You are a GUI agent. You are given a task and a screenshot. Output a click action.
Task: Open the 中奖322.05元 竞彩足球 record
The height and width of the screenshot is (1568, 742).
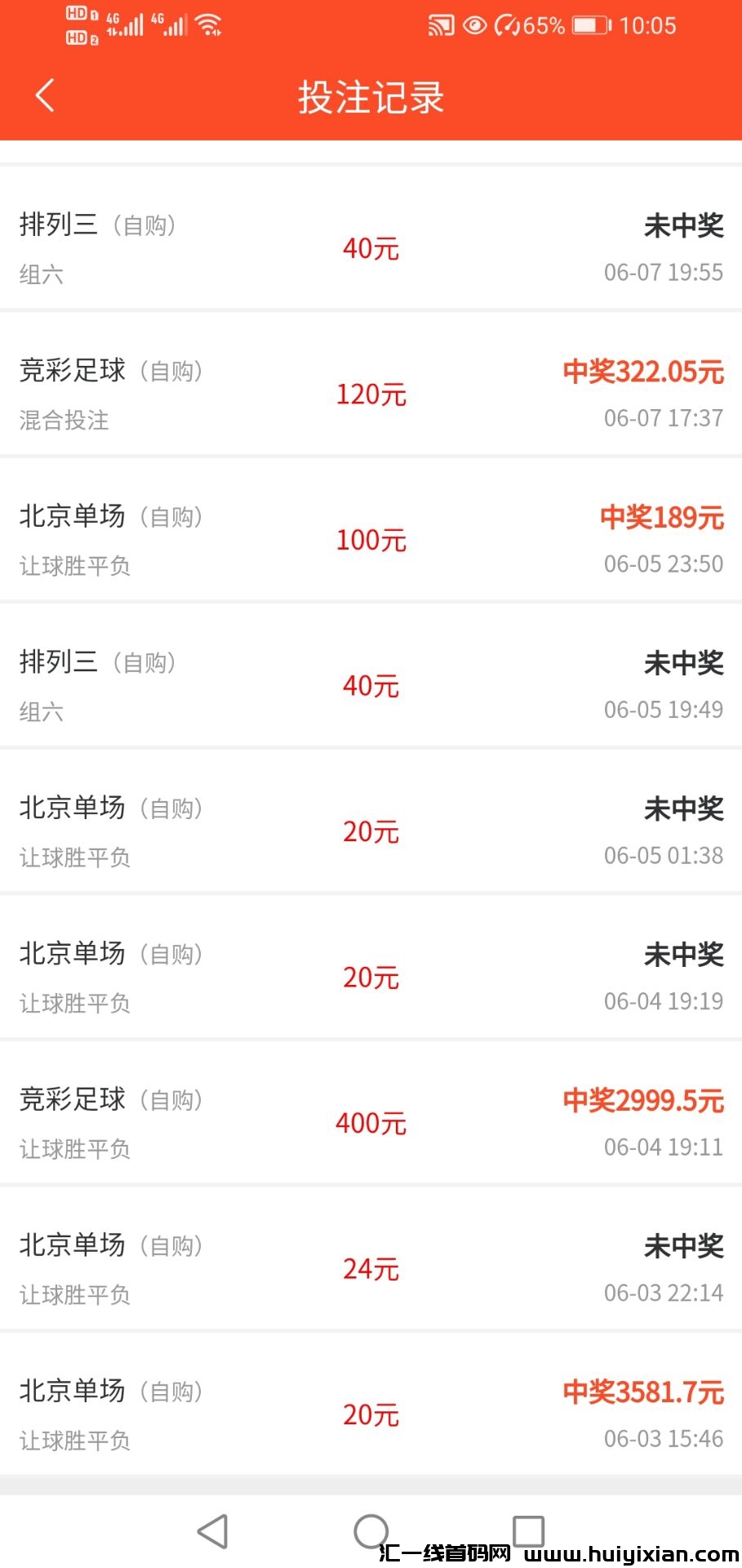pos(371,393)
